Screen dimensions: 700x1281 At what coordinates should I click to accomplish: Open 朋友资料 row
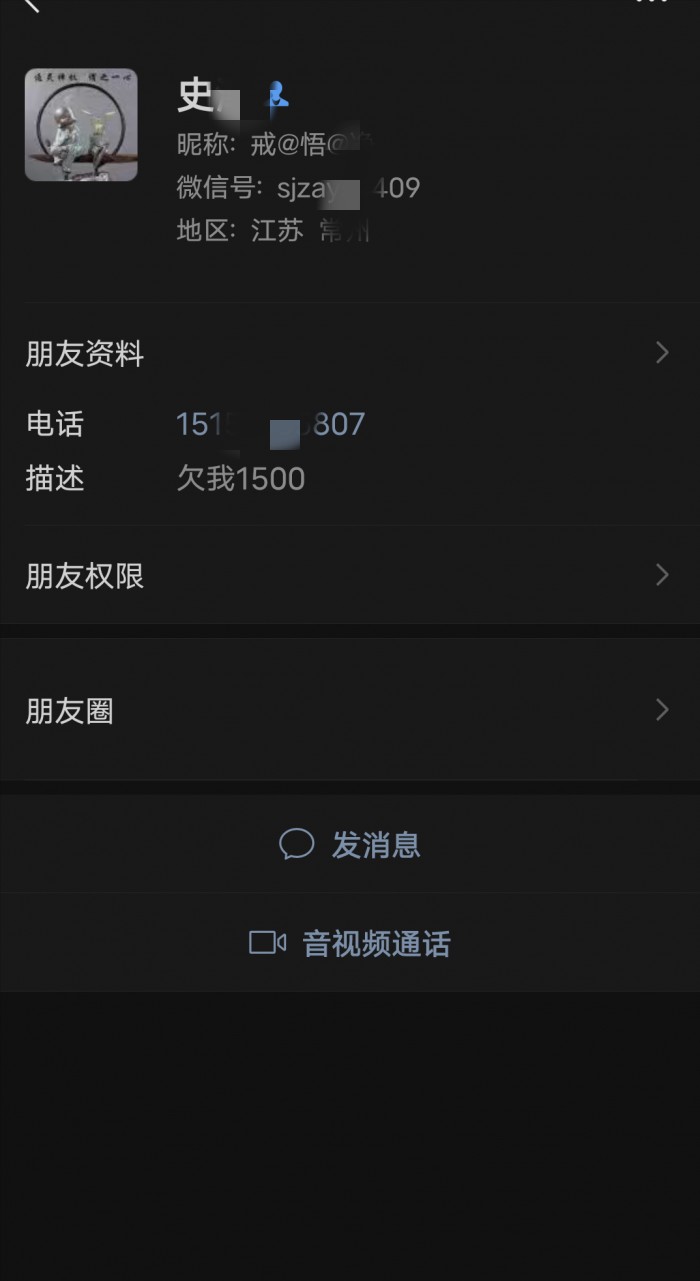(348, 353)
